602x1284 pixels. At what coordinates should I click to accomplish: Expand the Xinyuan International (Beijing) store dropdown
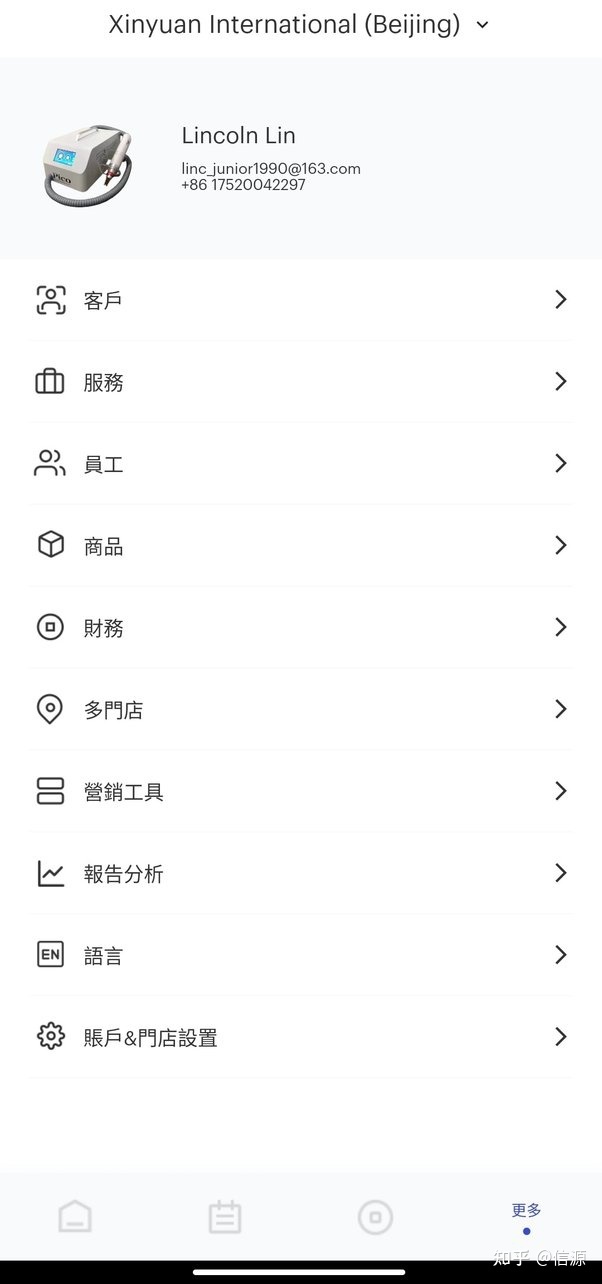300,25
